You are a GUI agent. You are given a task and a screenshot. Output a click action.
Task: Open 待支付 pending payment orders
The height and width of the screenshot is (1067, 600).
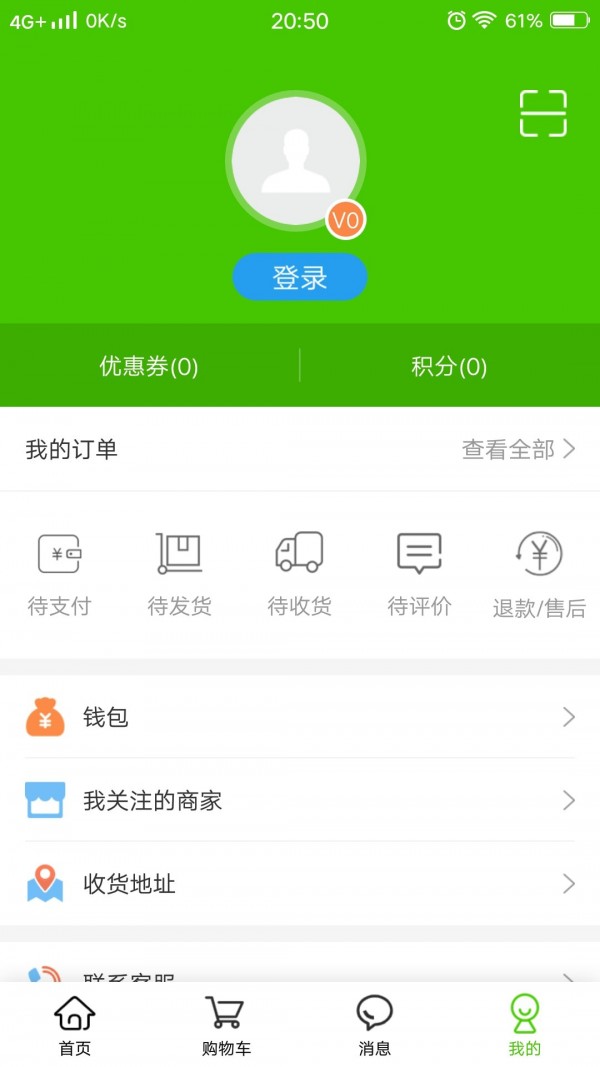click(59, 574)
